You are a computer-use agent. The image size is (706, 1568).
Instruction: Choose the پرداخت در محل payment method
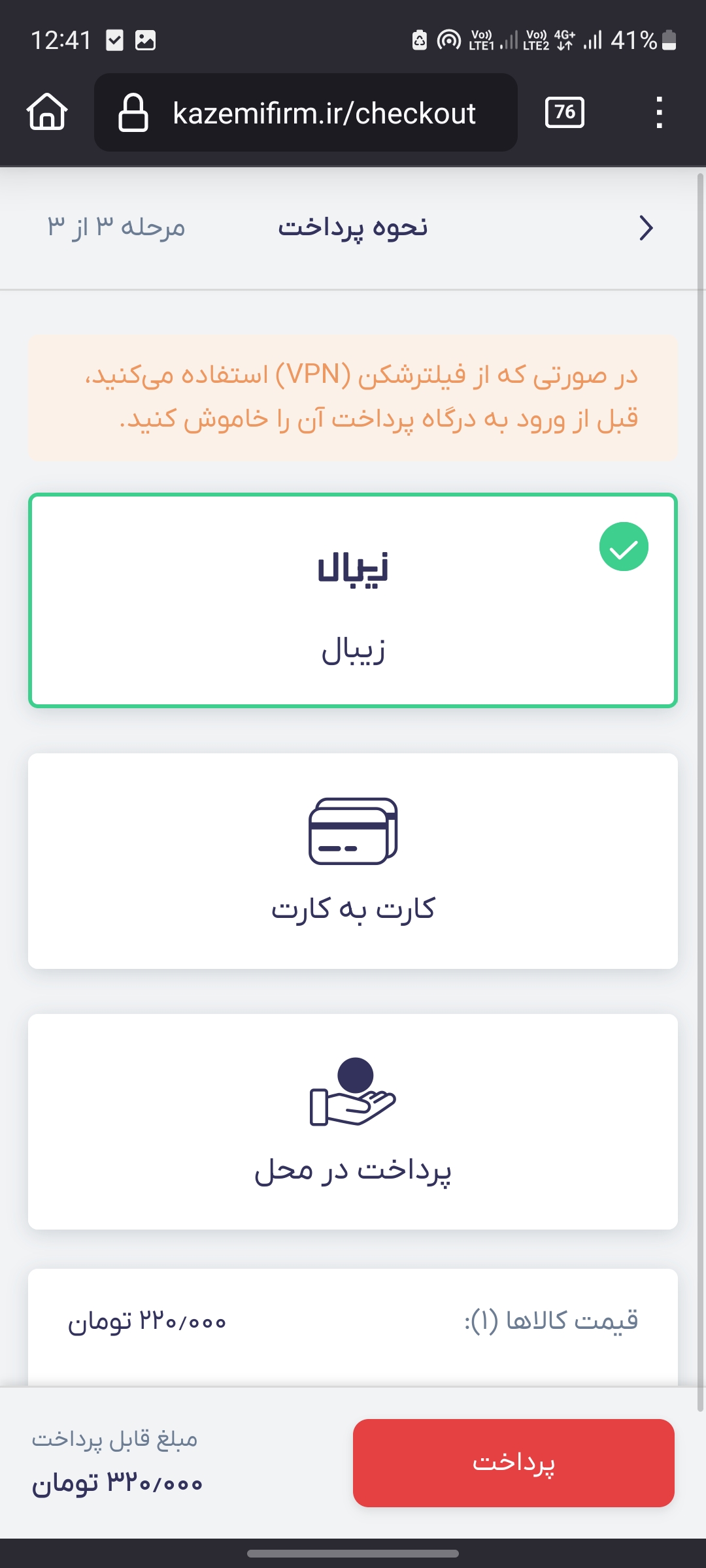pos(353,1122)
